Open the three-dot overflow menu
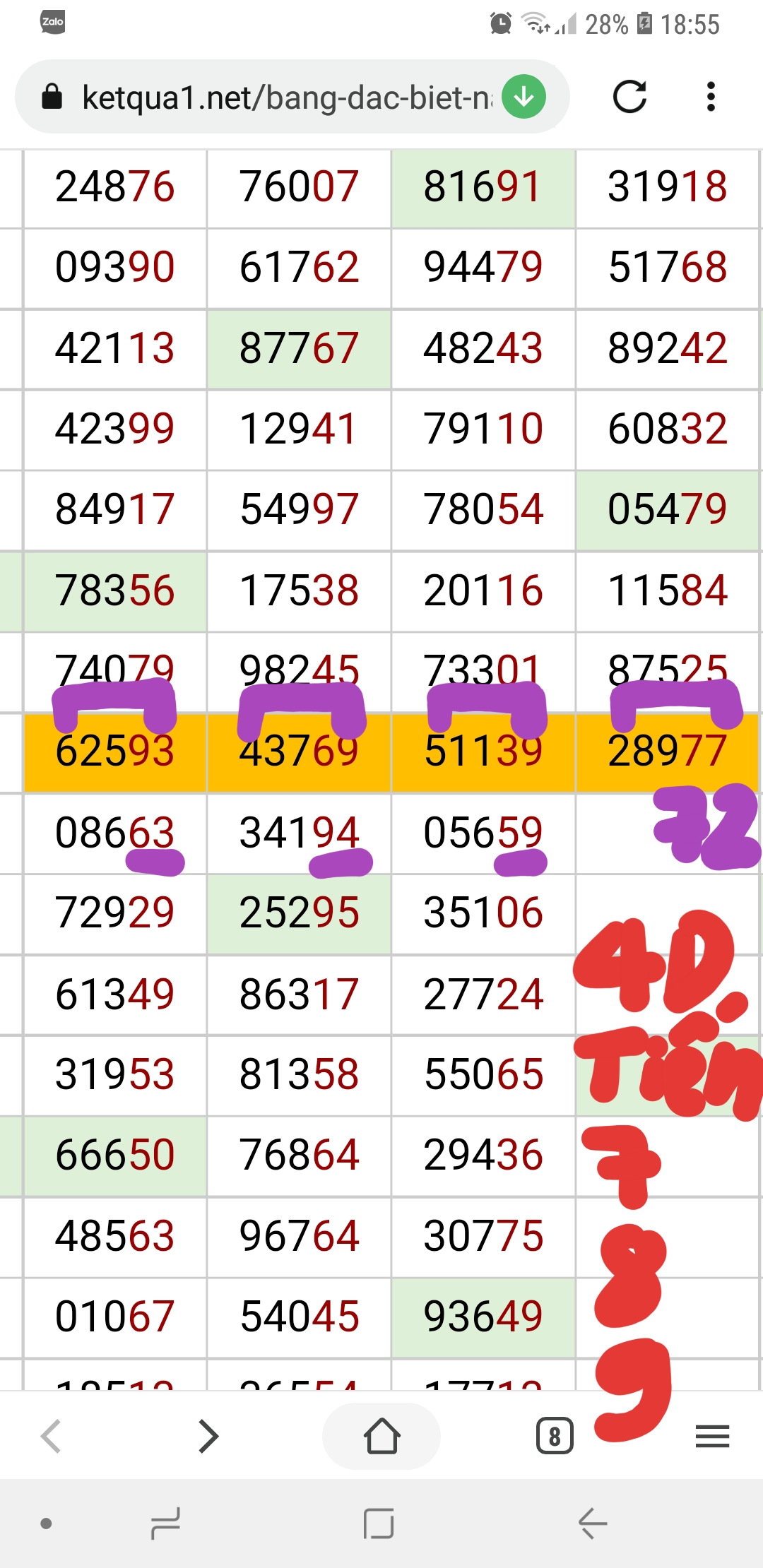Viewport: 763px width, 1568px height. pos(711,97)
